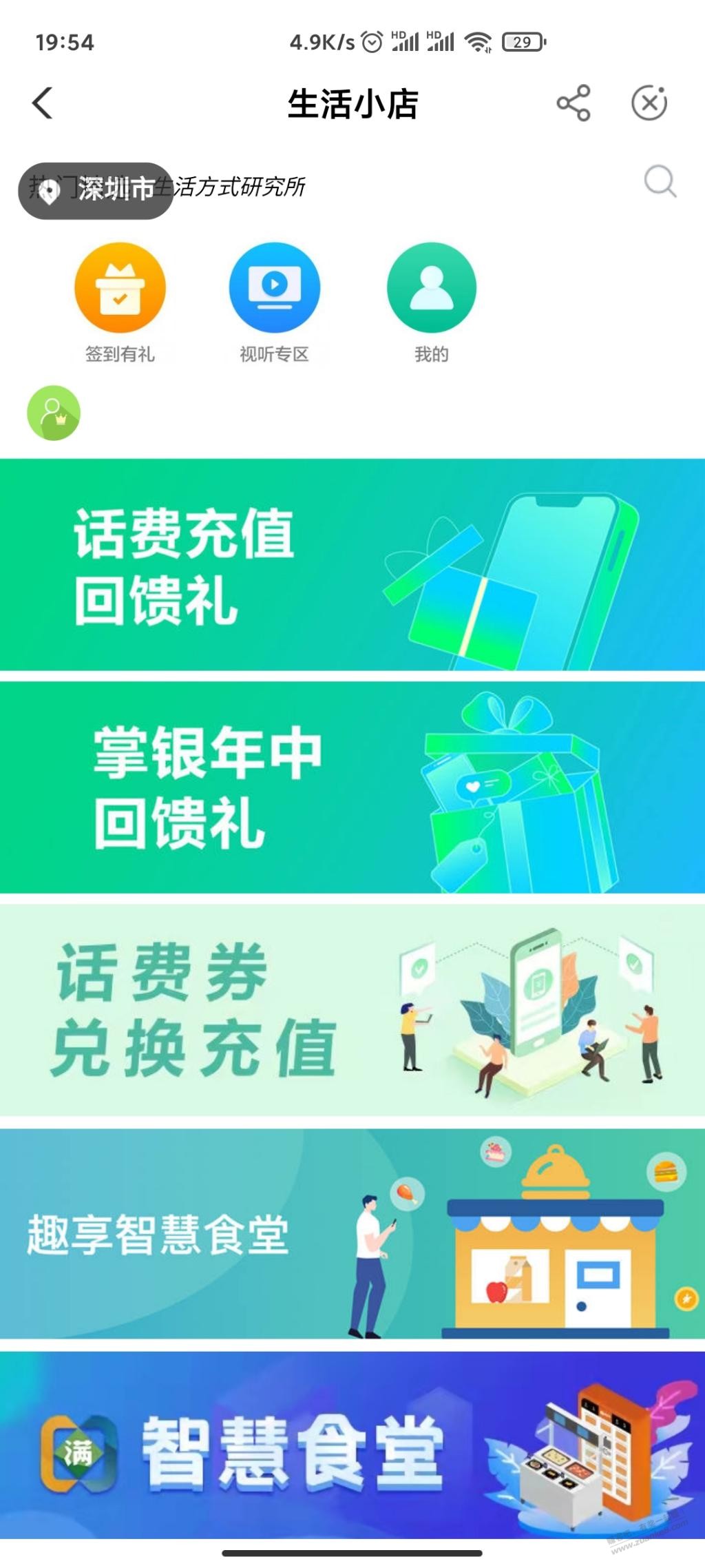Go back using the top-left arrow
The image size is (705, 1568).
(43, 103)
